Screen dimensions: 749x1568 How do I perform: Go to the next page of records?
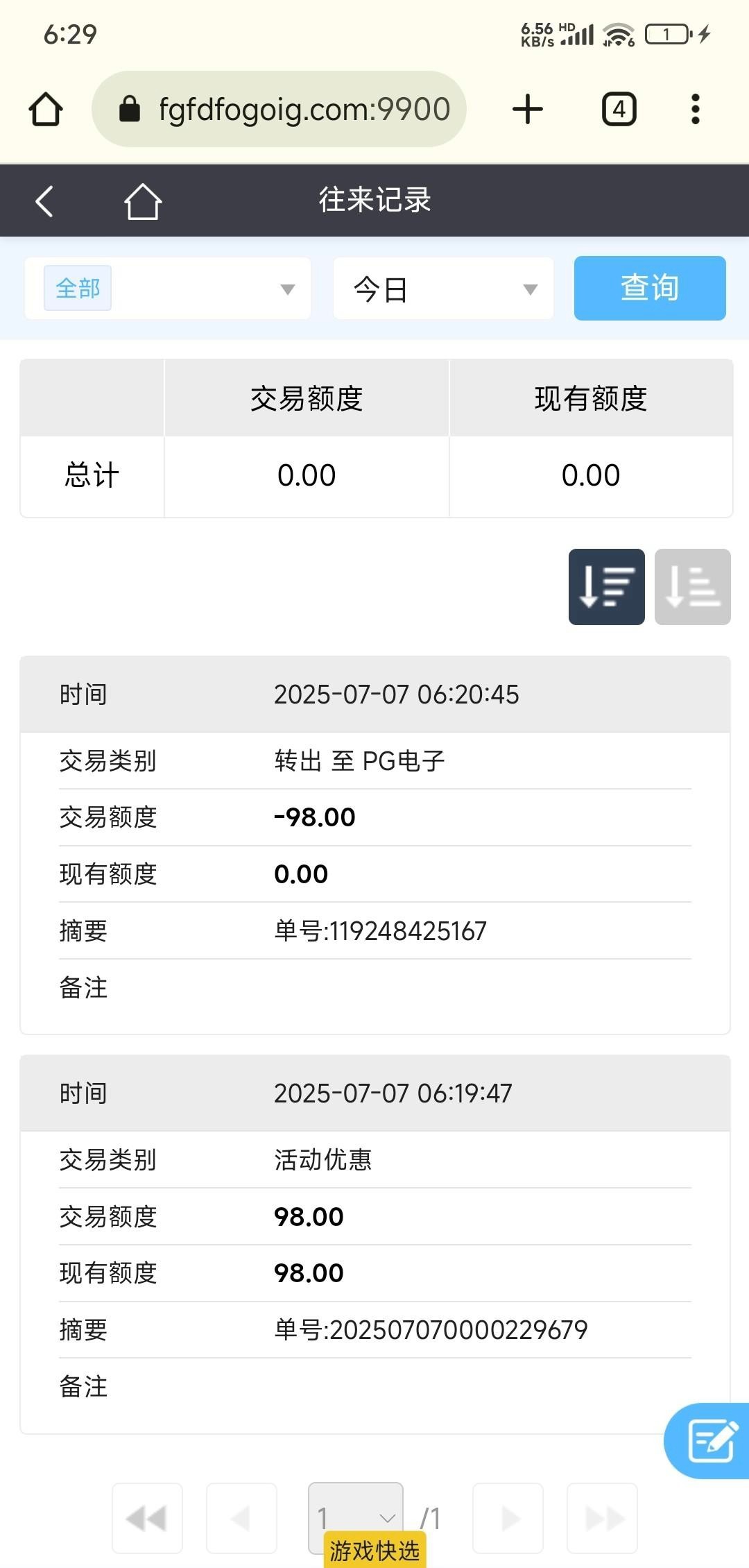[508, 1518]
